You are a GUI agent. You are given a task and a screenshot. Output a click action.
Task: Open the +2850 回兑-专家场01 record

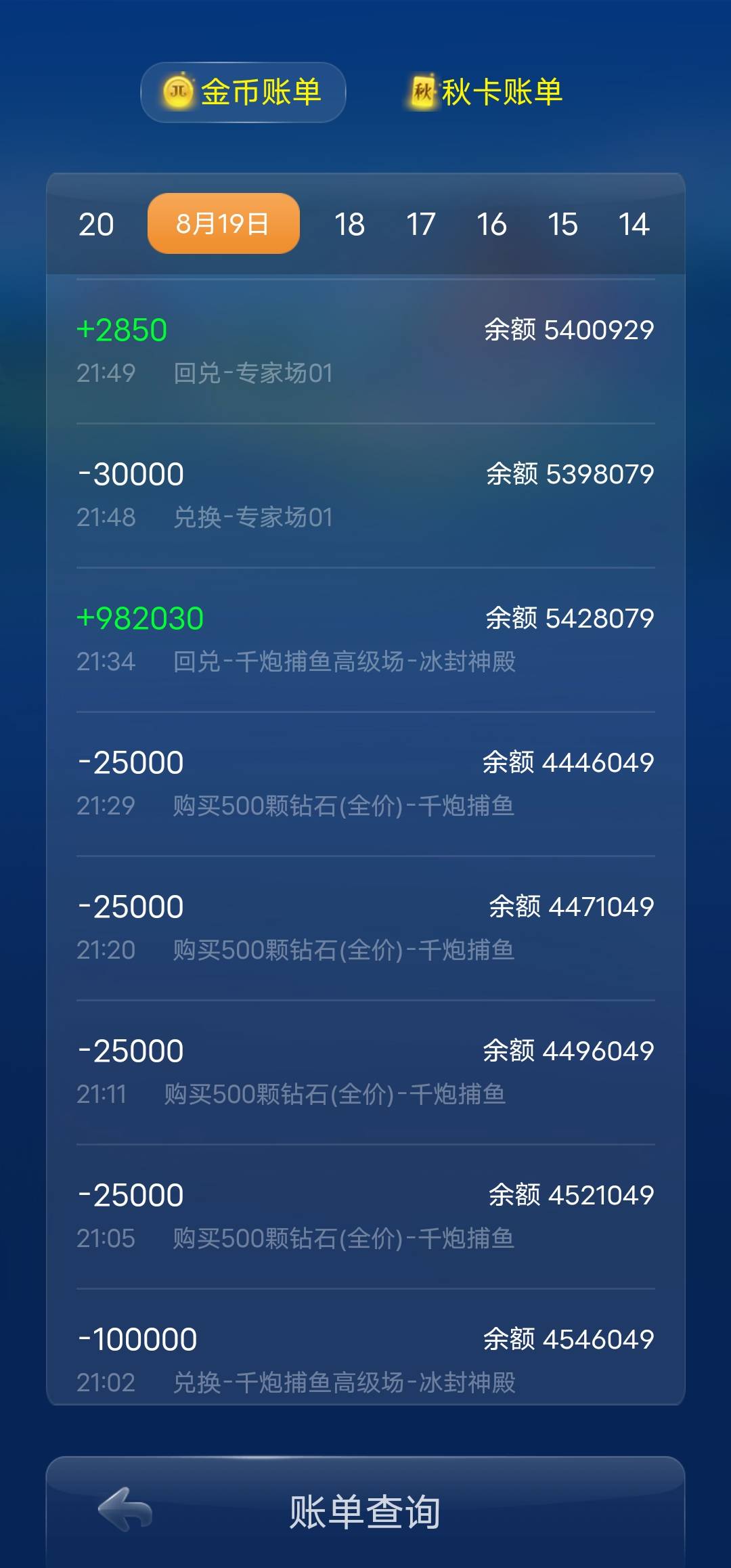[x=365, y=349]
